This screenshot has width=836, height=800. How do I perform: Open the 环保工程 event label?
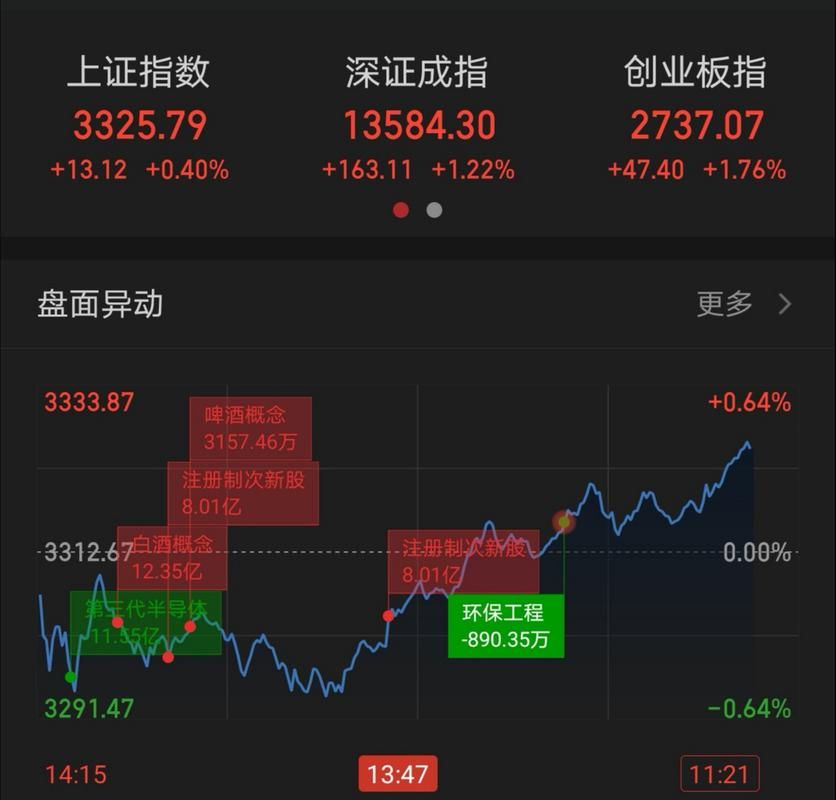[506, 626]
